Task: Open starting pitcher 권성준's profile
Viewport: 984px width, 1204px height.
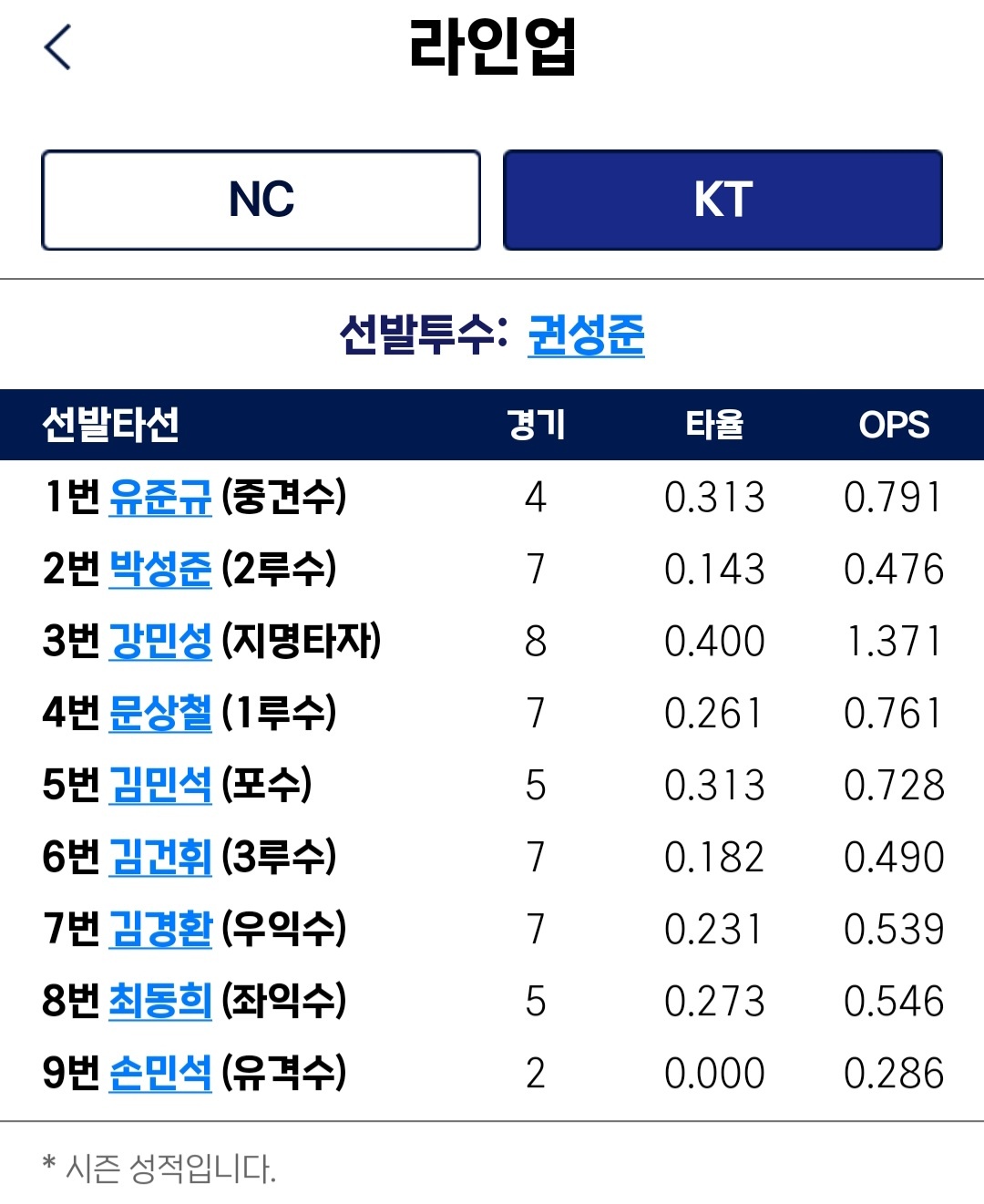Action: [x=586, y=334]
